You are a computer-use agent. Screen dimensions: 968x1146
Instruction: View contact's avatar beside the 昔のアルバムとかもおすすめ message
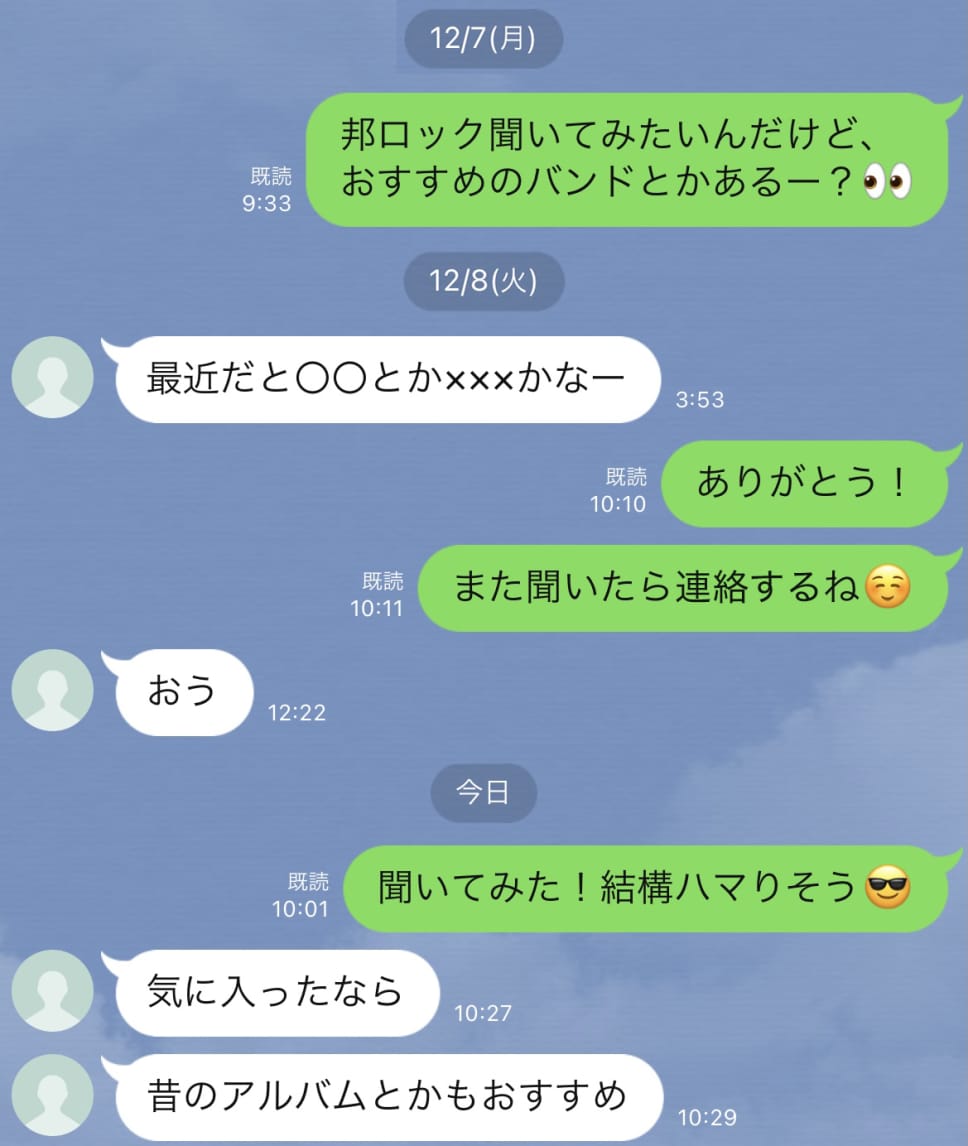52,1096
